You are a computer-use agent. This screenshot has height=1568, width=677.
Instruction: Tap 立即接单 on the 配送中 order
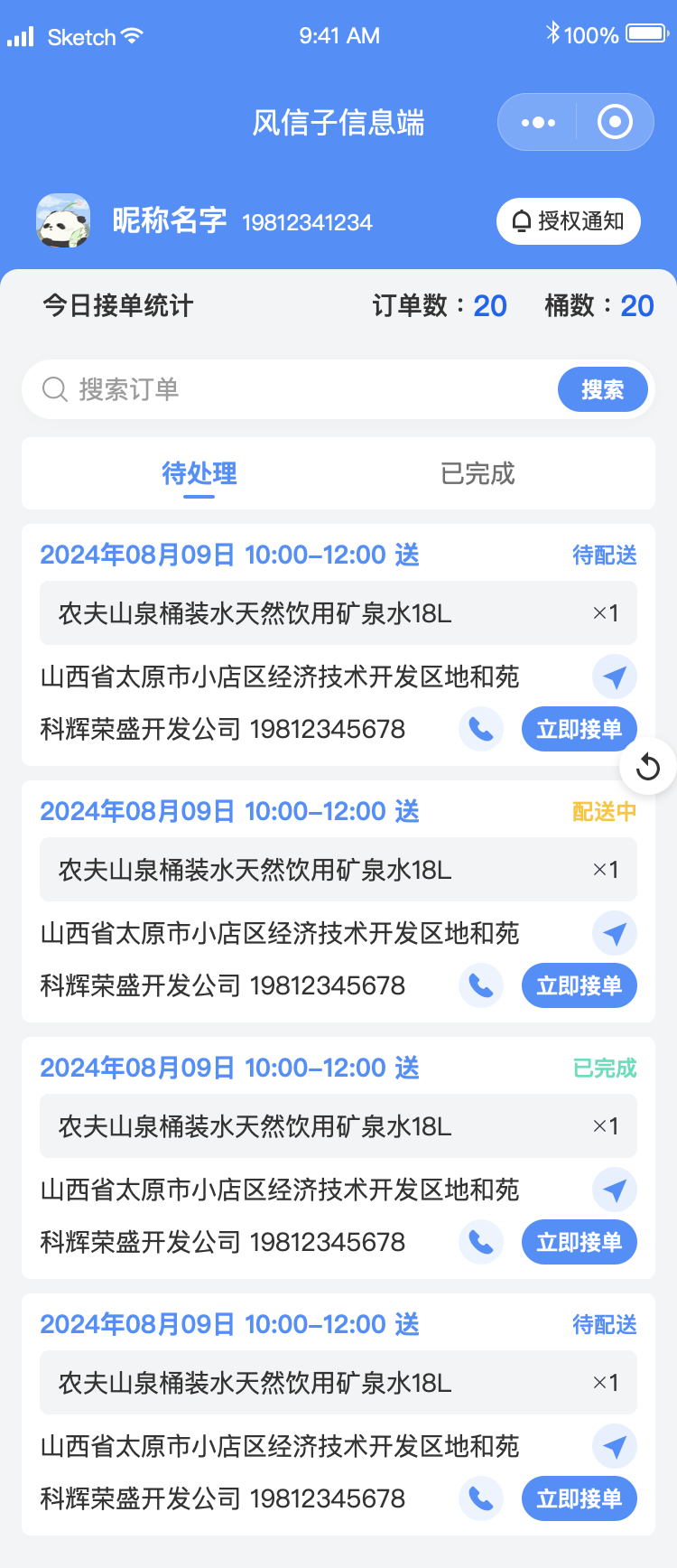click(x=580, y=985)
